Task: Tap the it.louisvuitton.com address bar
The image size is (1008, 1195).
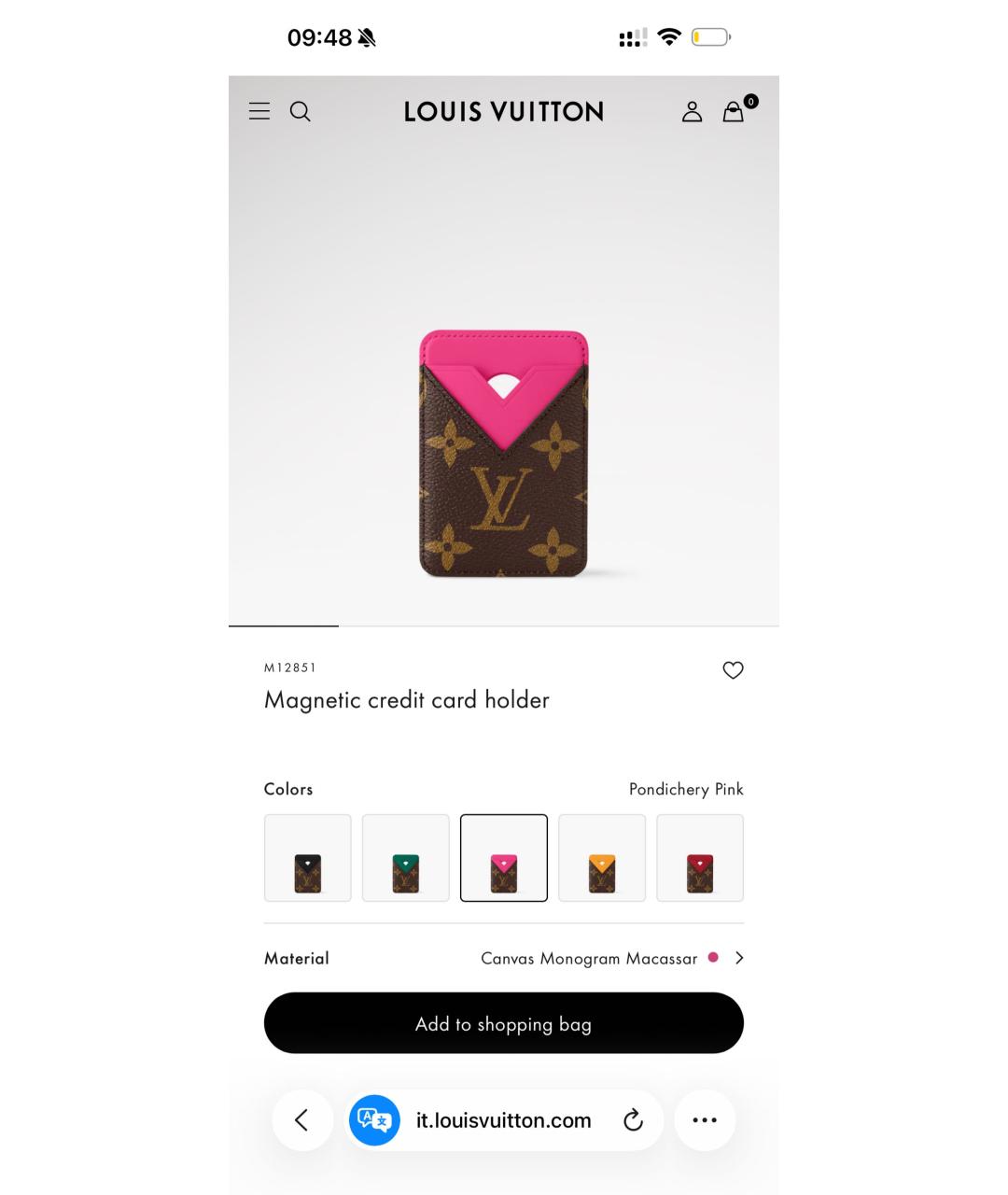Action: coord(504,1120)
